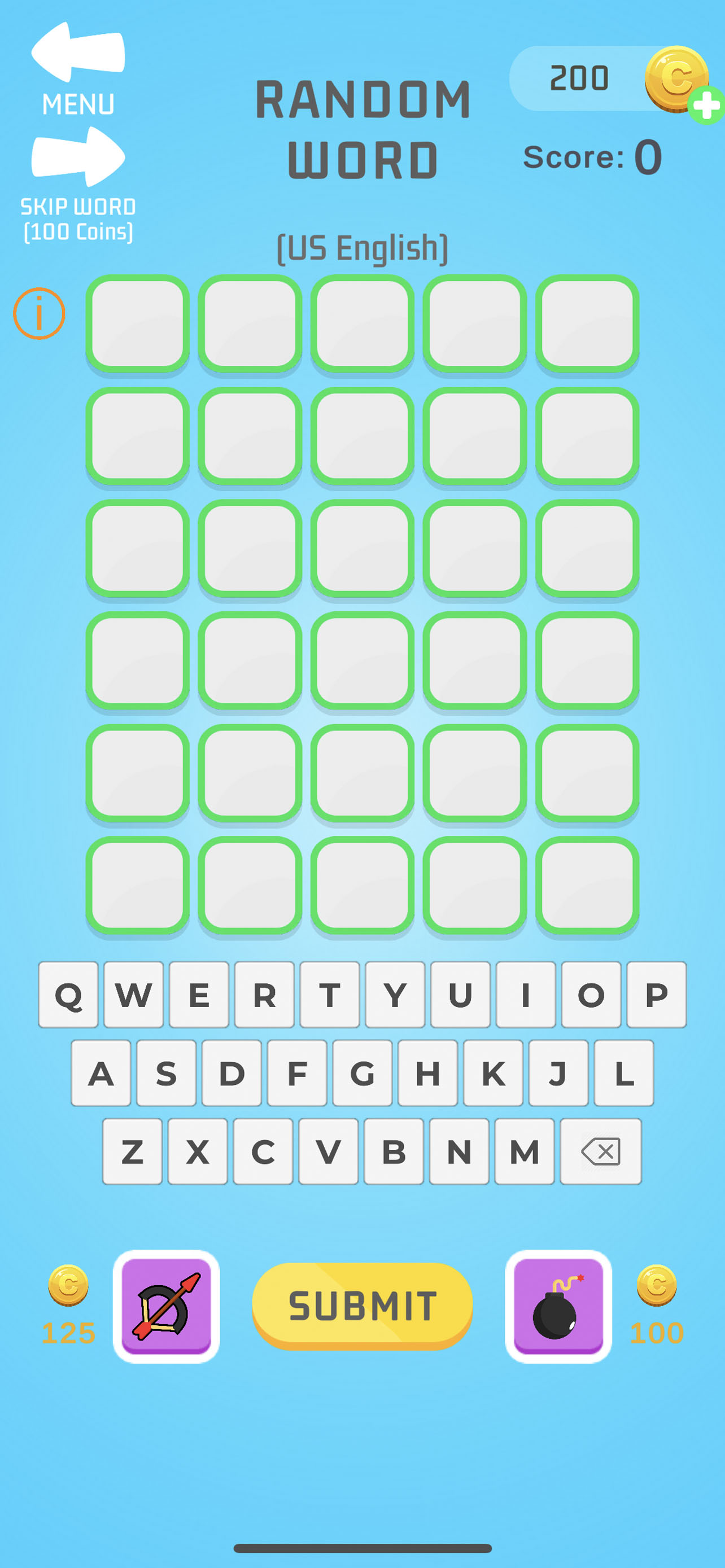Add more coins with the plus icon
This screenshot has width=725, height=1568.
tap(706, 106)
